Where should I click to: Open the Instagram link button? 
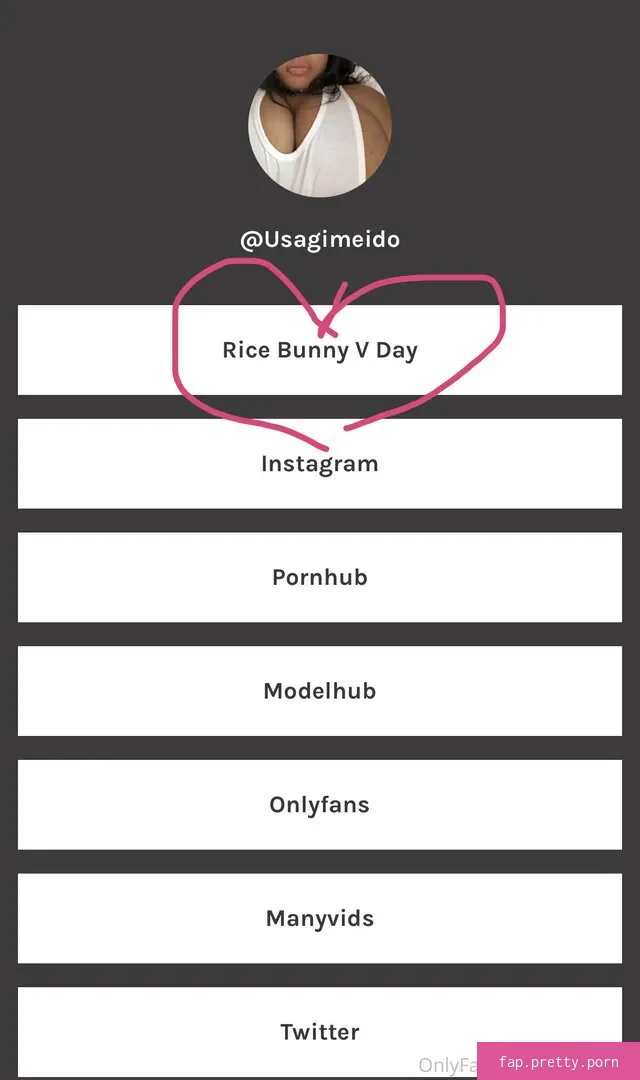320,464
